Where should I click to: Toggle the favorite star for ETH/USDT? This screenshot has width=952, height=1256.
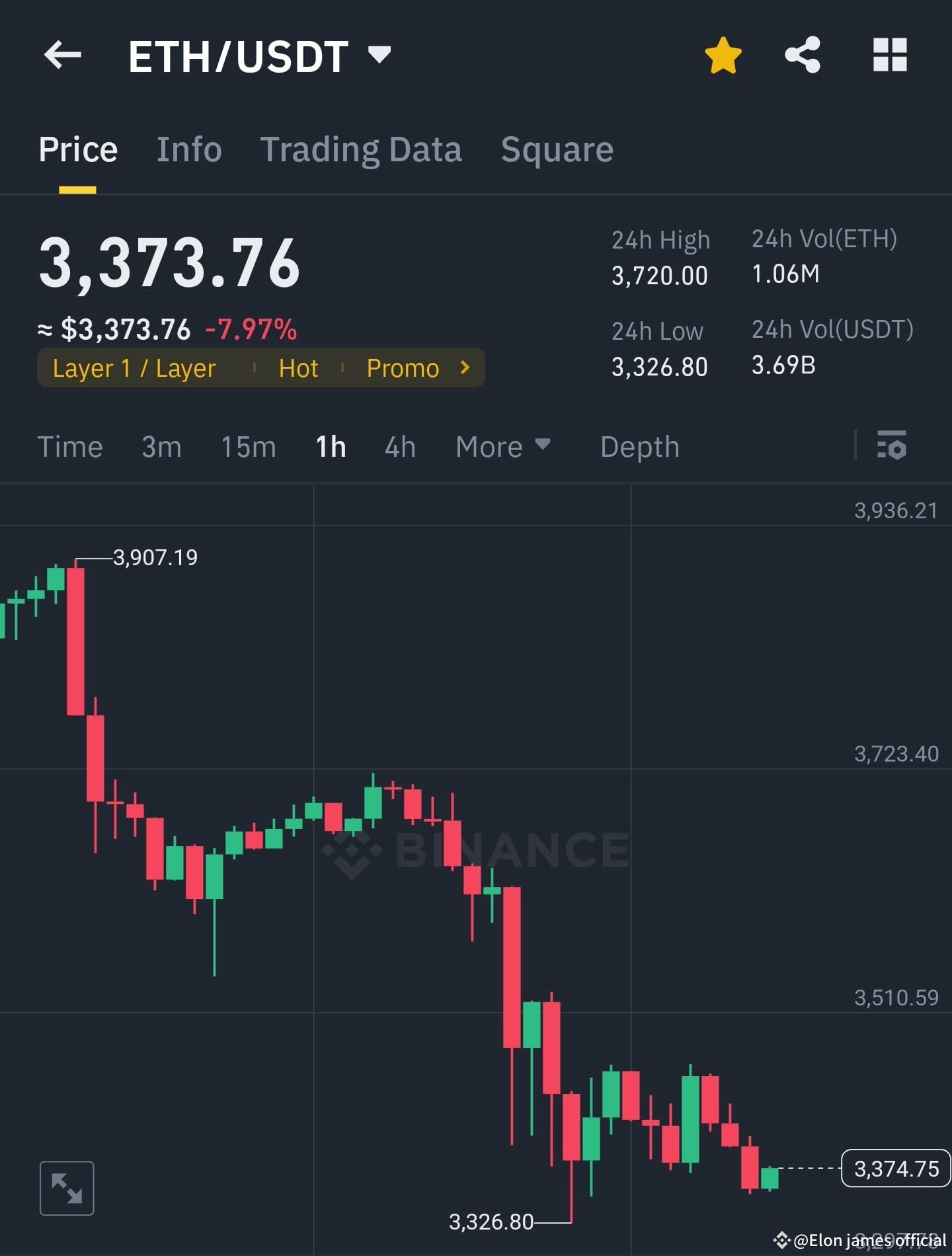point(724,56)
